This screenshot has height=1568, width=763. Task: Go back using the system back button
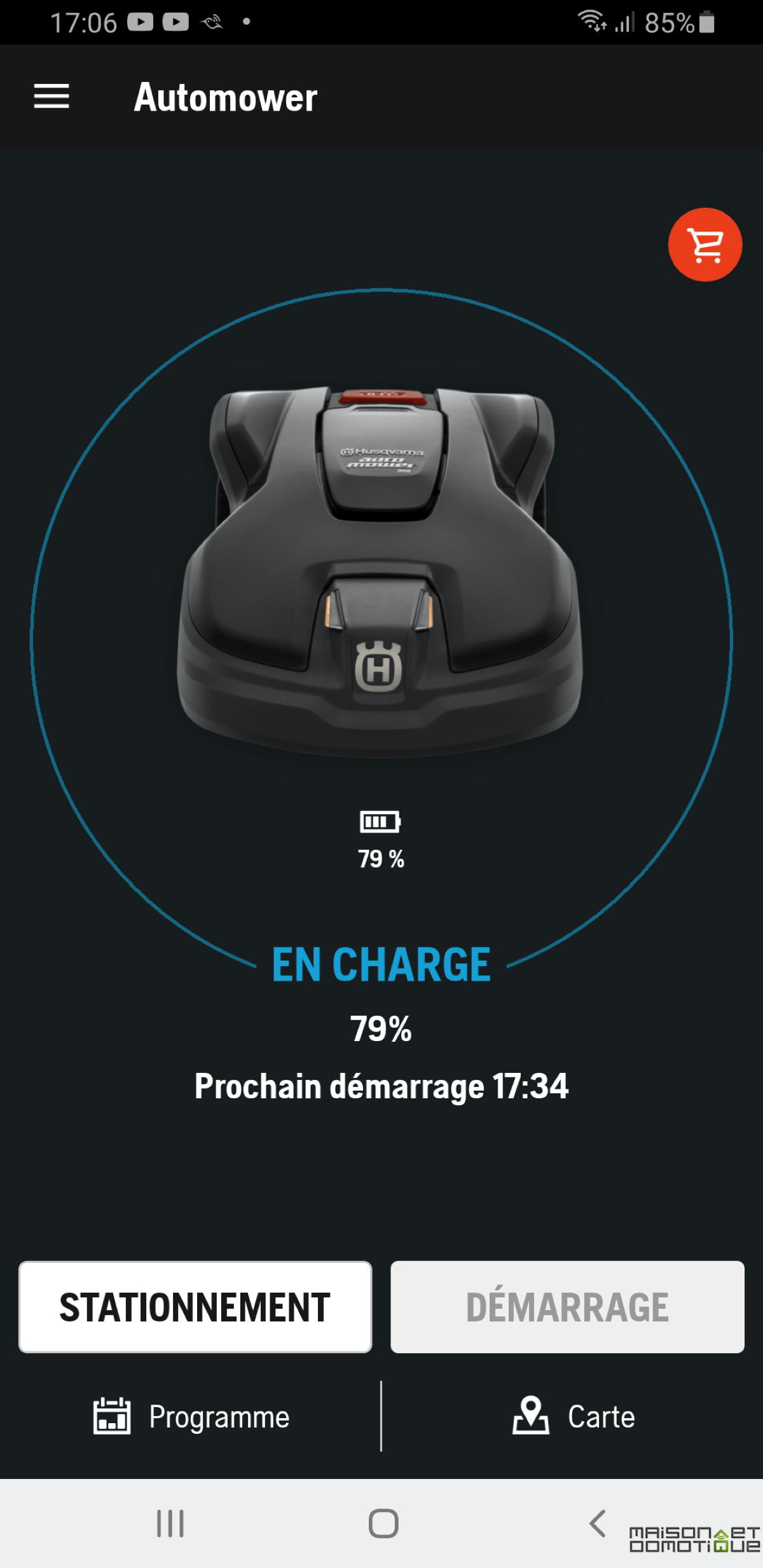coord(597,1524)
